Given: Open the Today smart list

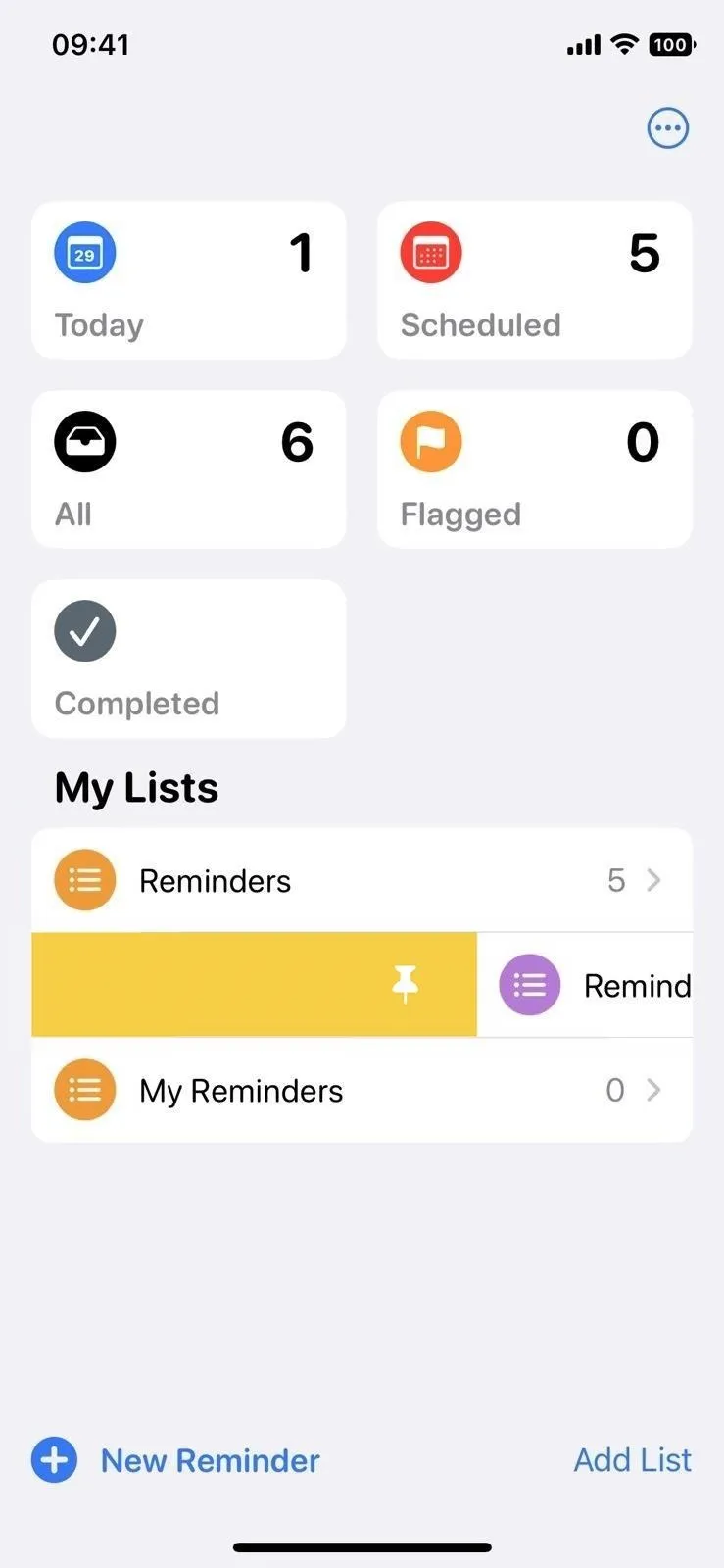Looking at the screenshot, I should point(189,280).
